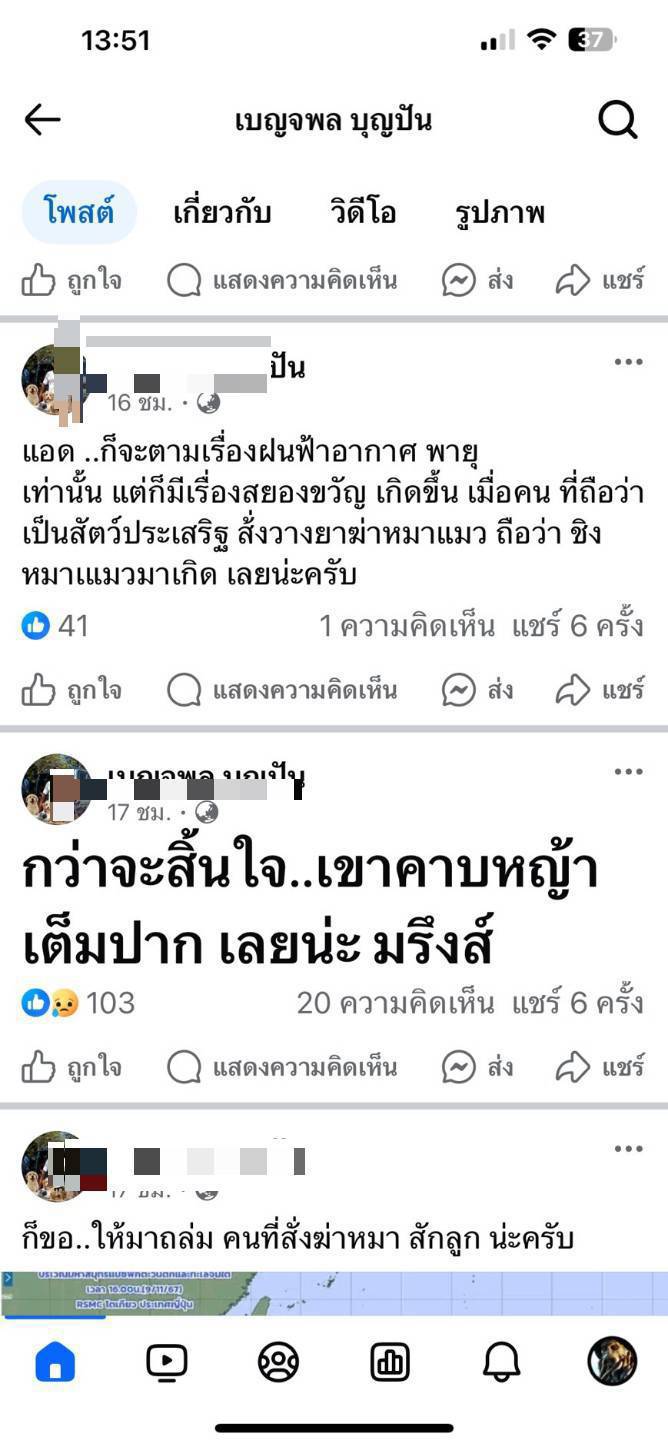Open overflow menu on the กว่าจะสิ้นใจ post
This screenshot has height=1447, width=668.
coord(628,771)
